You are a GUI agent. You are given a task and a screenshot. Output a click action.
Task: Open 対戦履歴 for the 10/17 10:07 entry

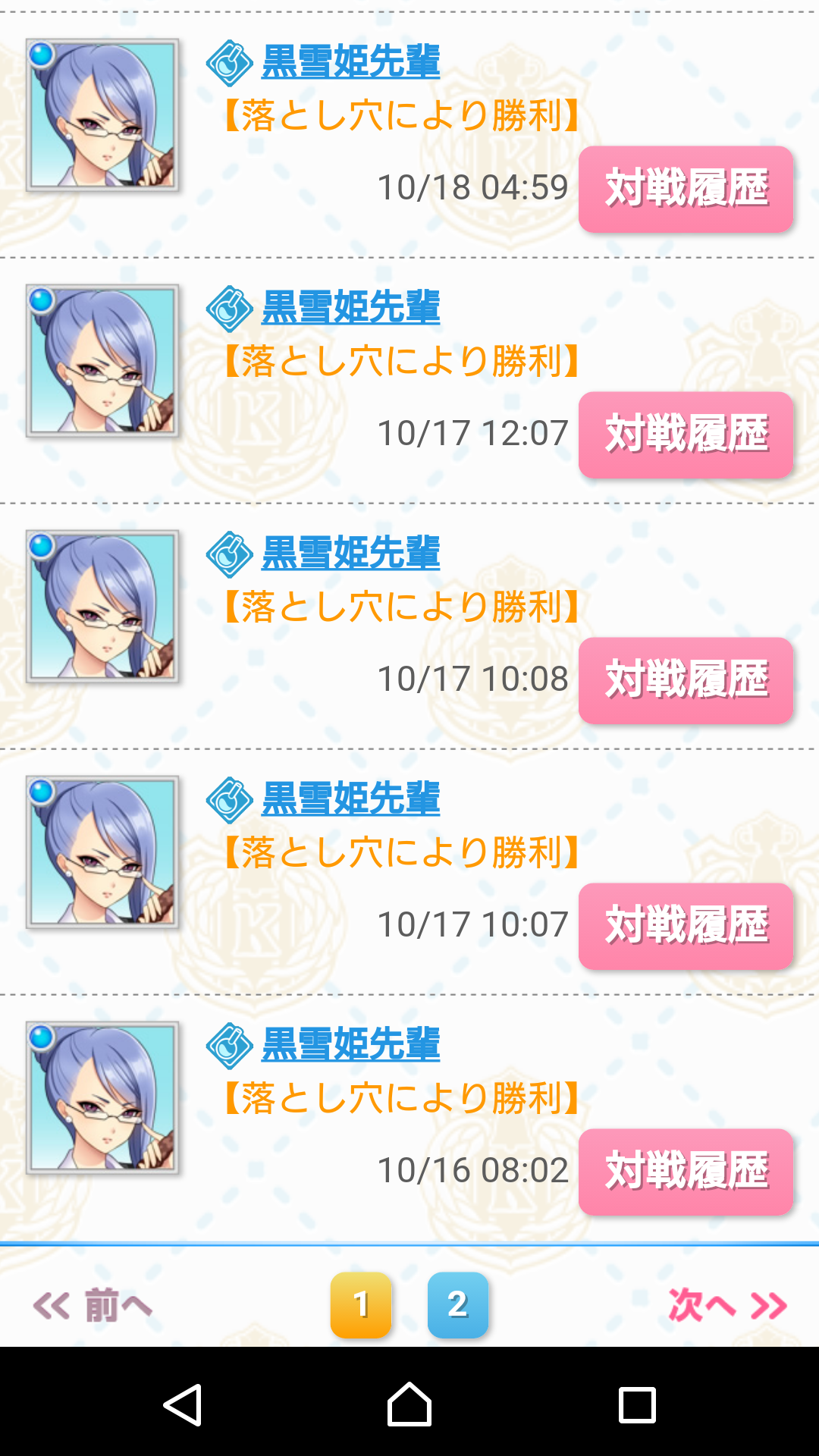686,926
